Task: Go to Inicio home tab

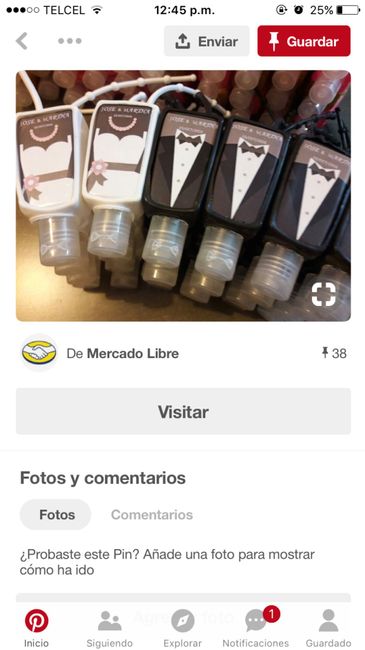Action: [x=36, y=627]
